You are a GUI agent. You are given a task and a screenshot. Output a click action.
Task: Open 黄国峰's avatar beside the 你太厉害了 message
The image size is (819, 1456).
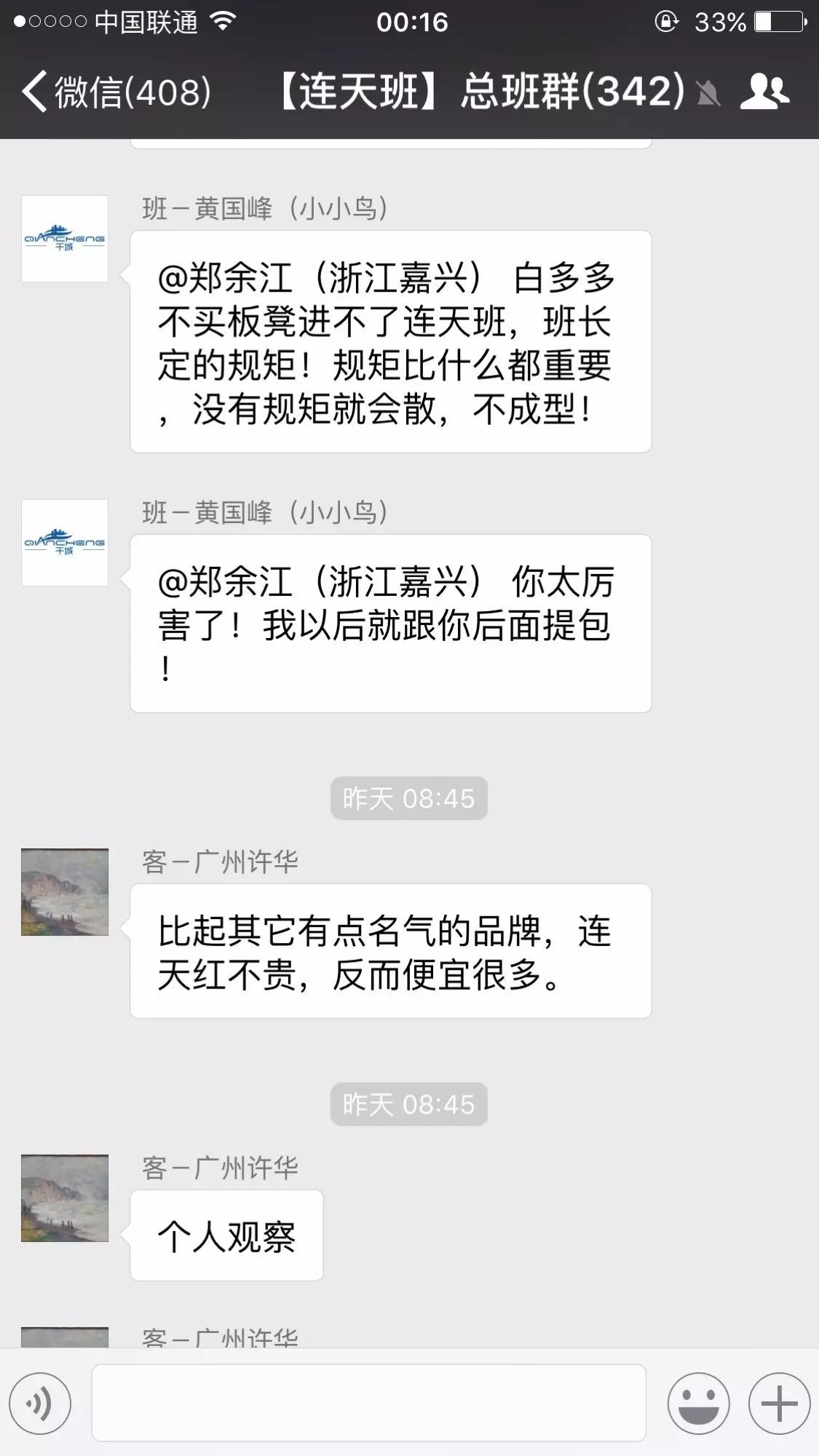[x=65, y=543]
